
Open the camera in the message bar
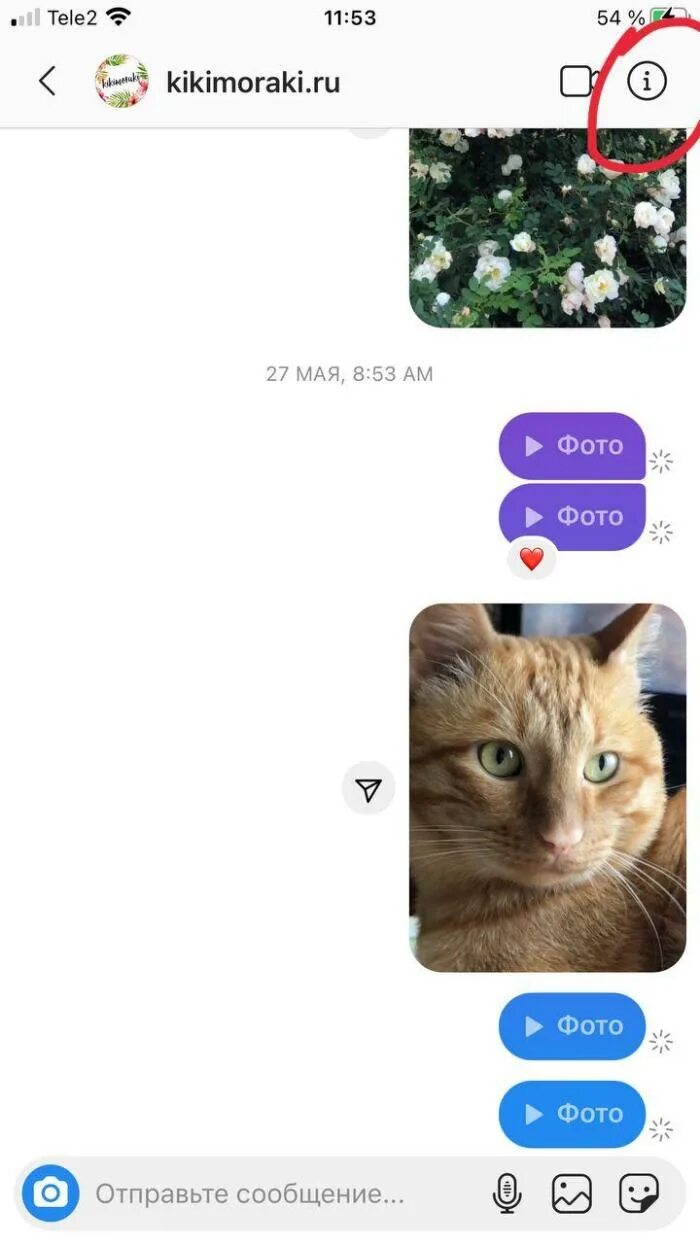click(x=50, y=1193)
